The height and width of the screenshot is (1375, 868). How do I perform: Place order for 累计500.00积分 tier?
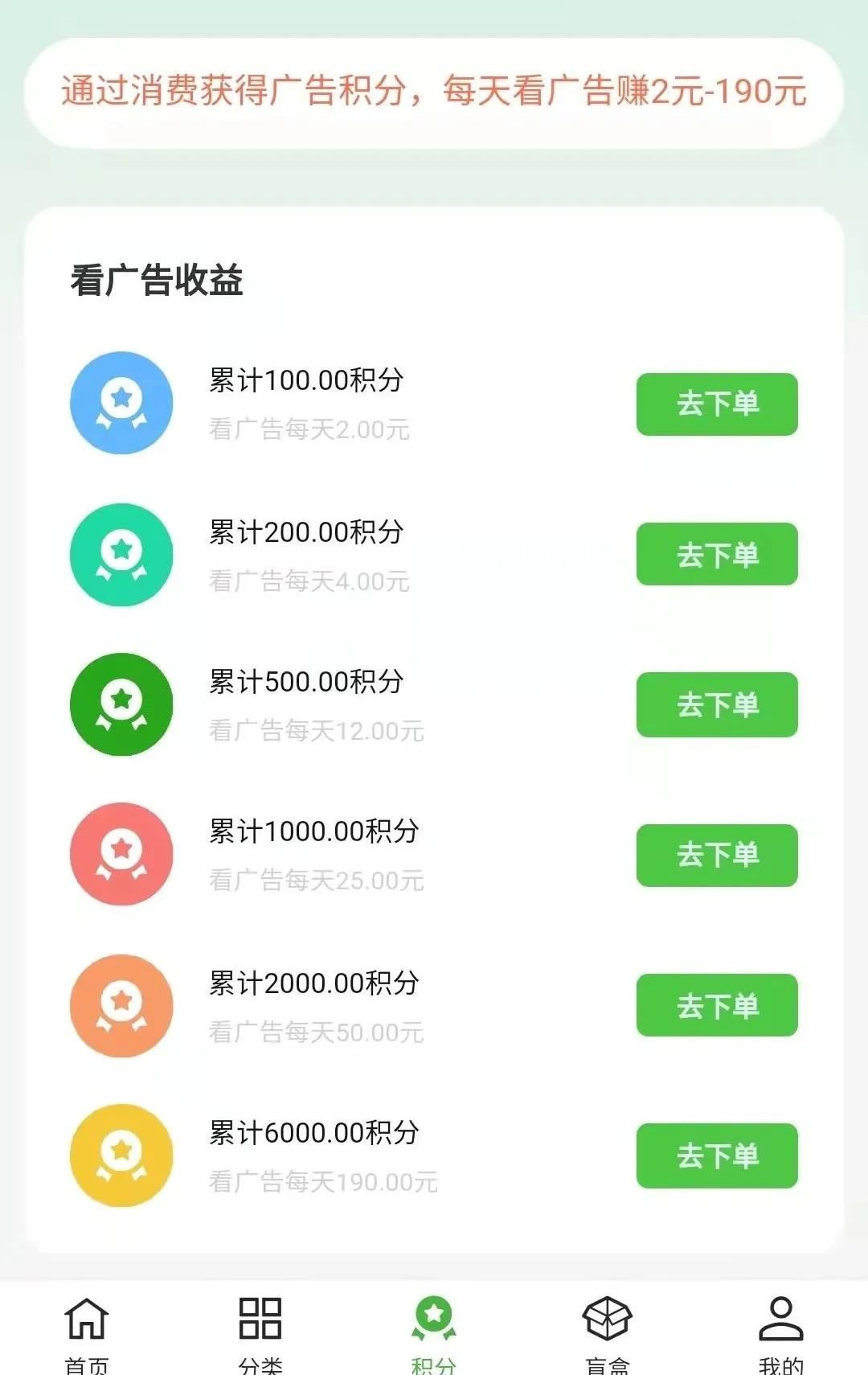tap(717, 704)
